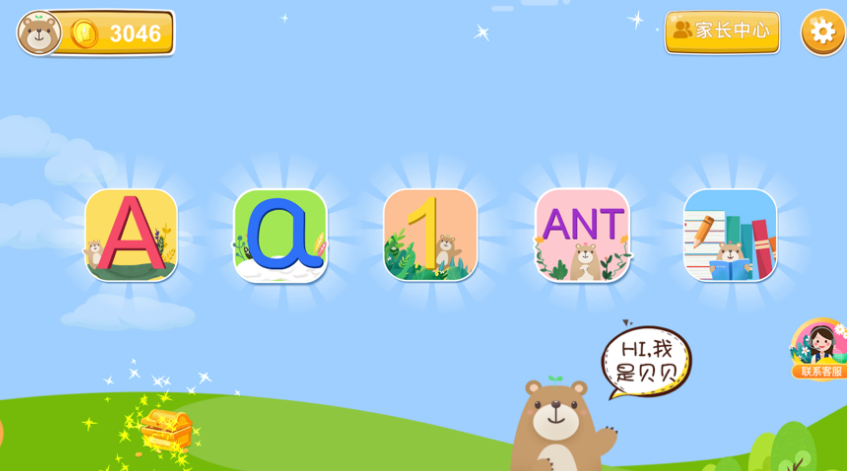Open the books and pencil lesson

tap(730, 235)
